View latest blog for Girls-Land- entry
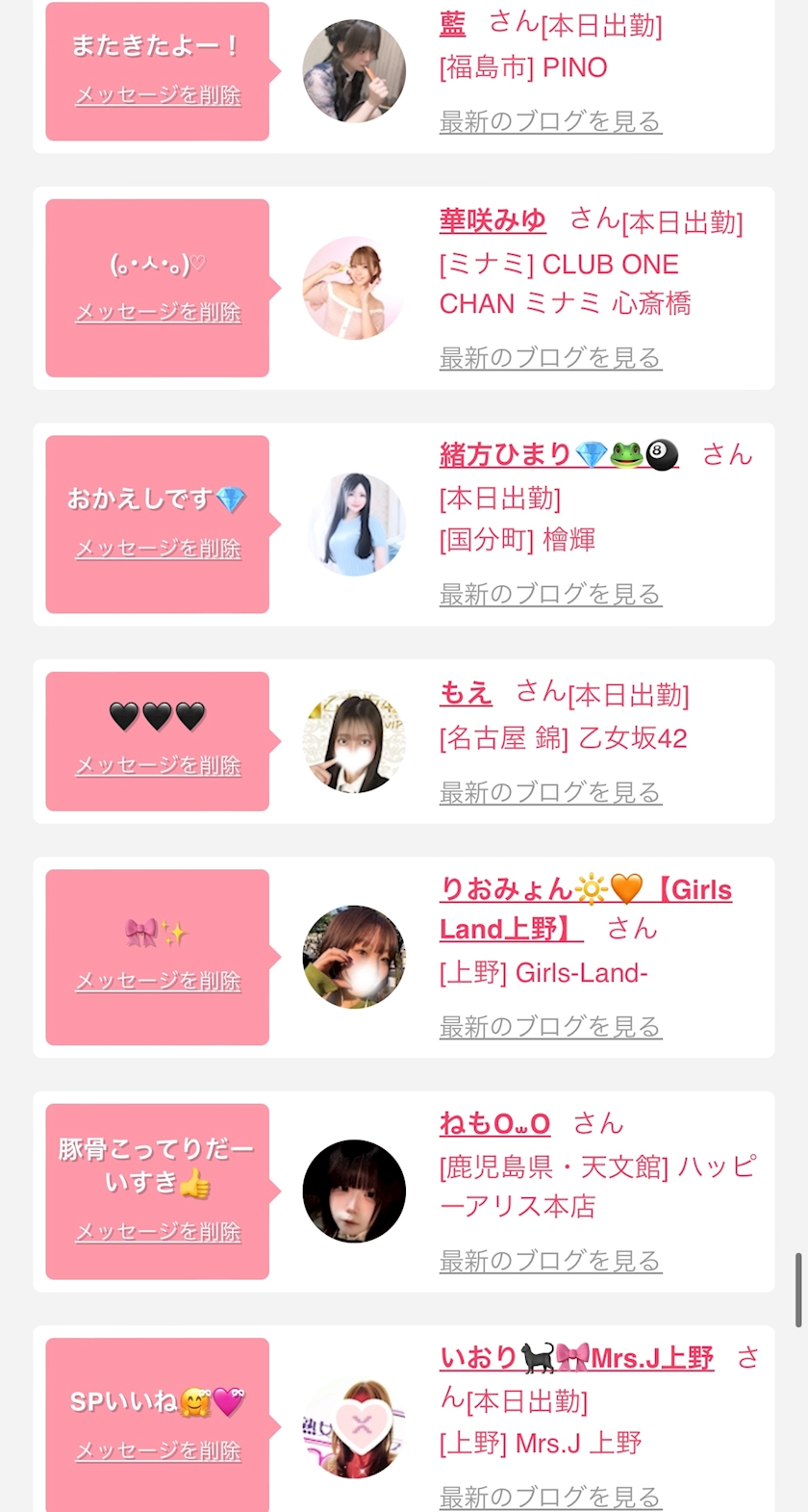808x1512 pixels. (x=550, y=1027)
